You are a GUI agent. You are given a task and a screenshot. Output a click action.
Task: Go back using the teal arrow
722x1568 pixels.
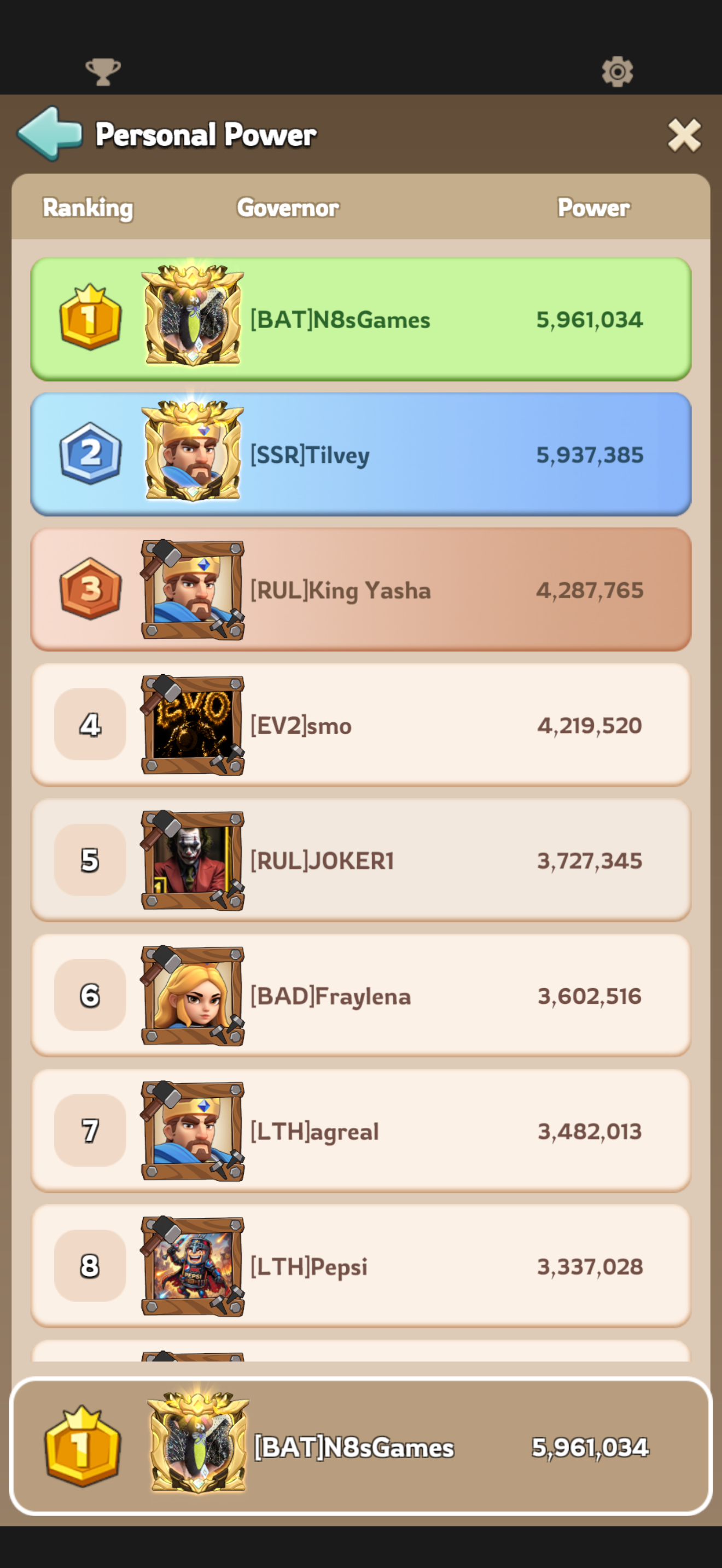50,133
